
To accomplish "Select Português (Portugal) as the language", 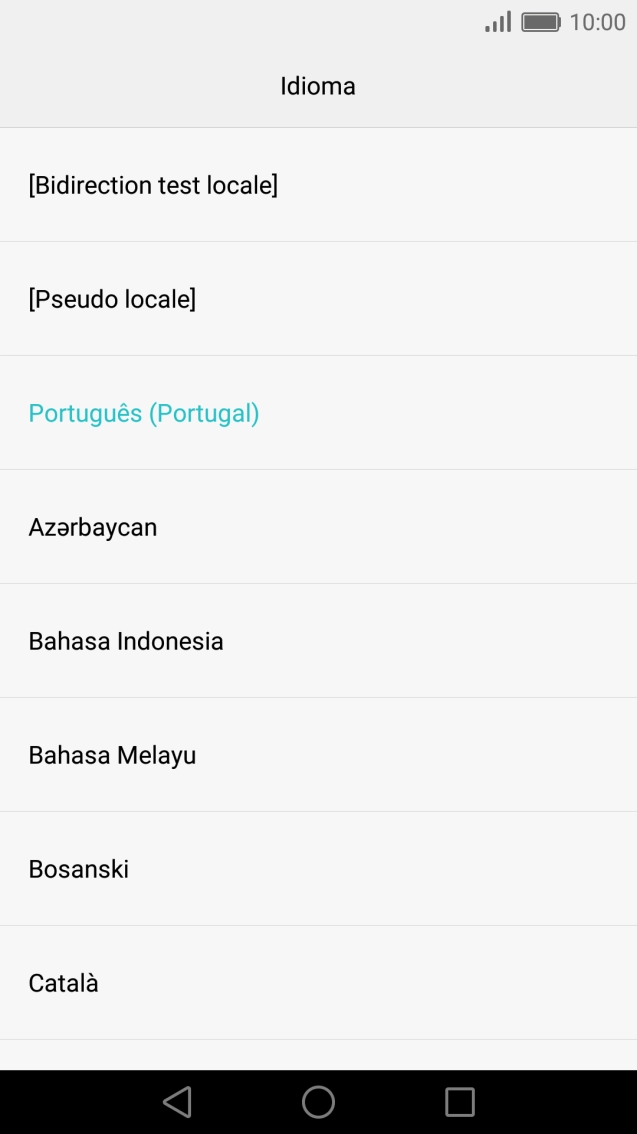I will click(x=144, y=413).
